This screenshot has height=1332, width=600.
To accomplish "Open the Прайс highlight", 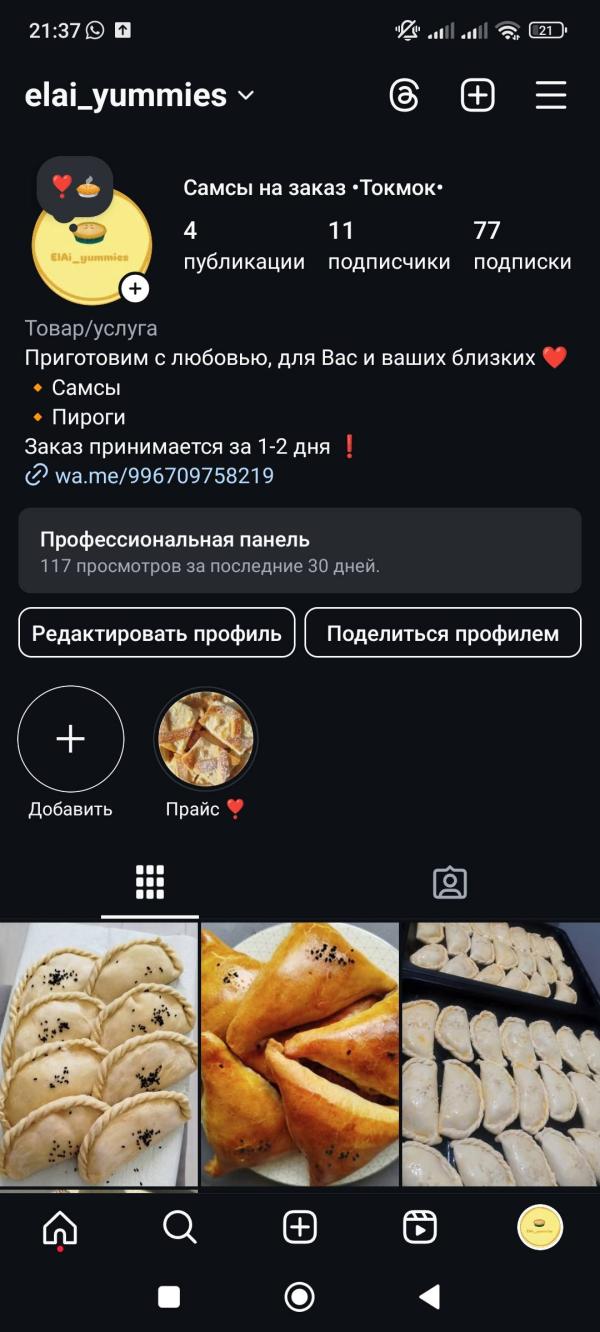I will pos(206,740).
